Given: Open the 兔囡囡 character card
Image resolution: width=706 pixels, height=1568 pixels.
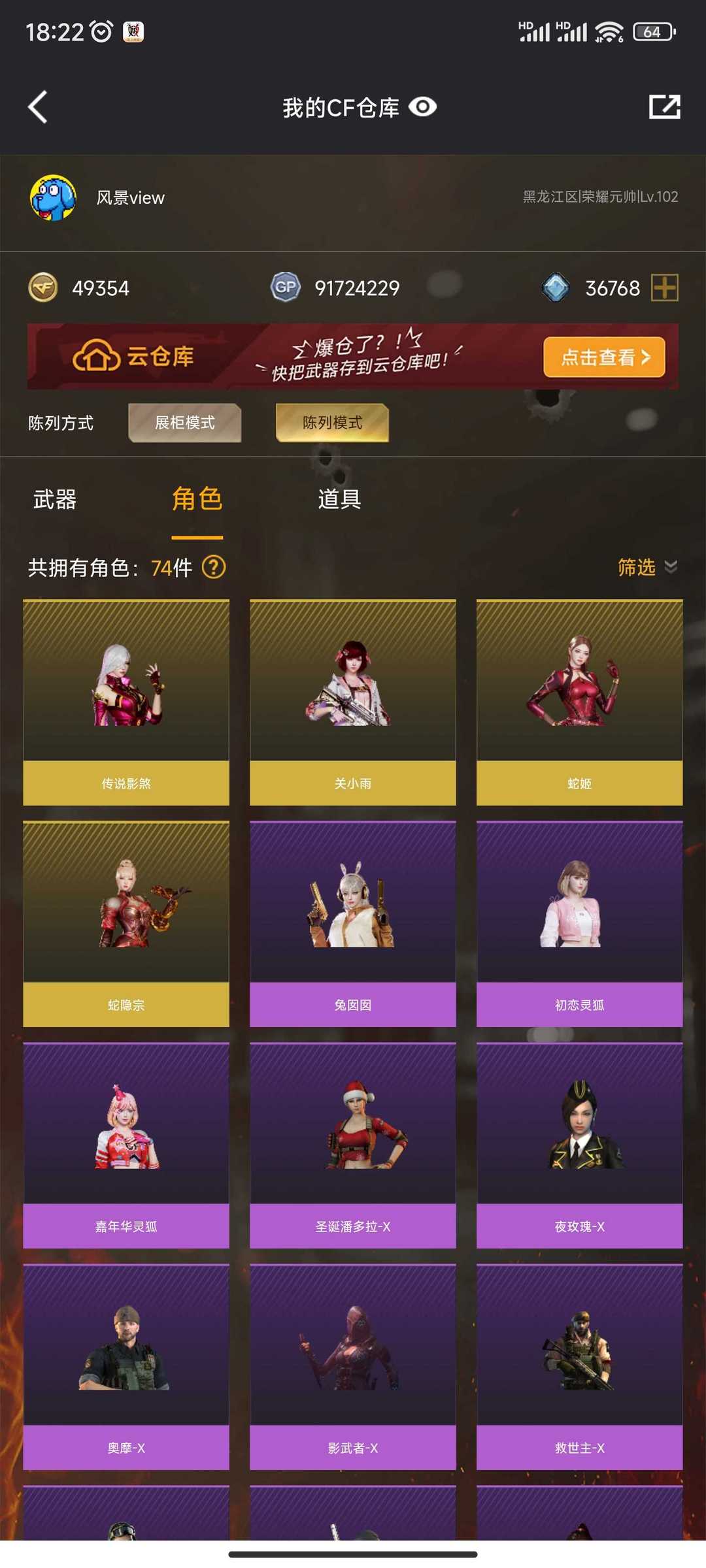Looking at the screenshot, I should point(353,924).
